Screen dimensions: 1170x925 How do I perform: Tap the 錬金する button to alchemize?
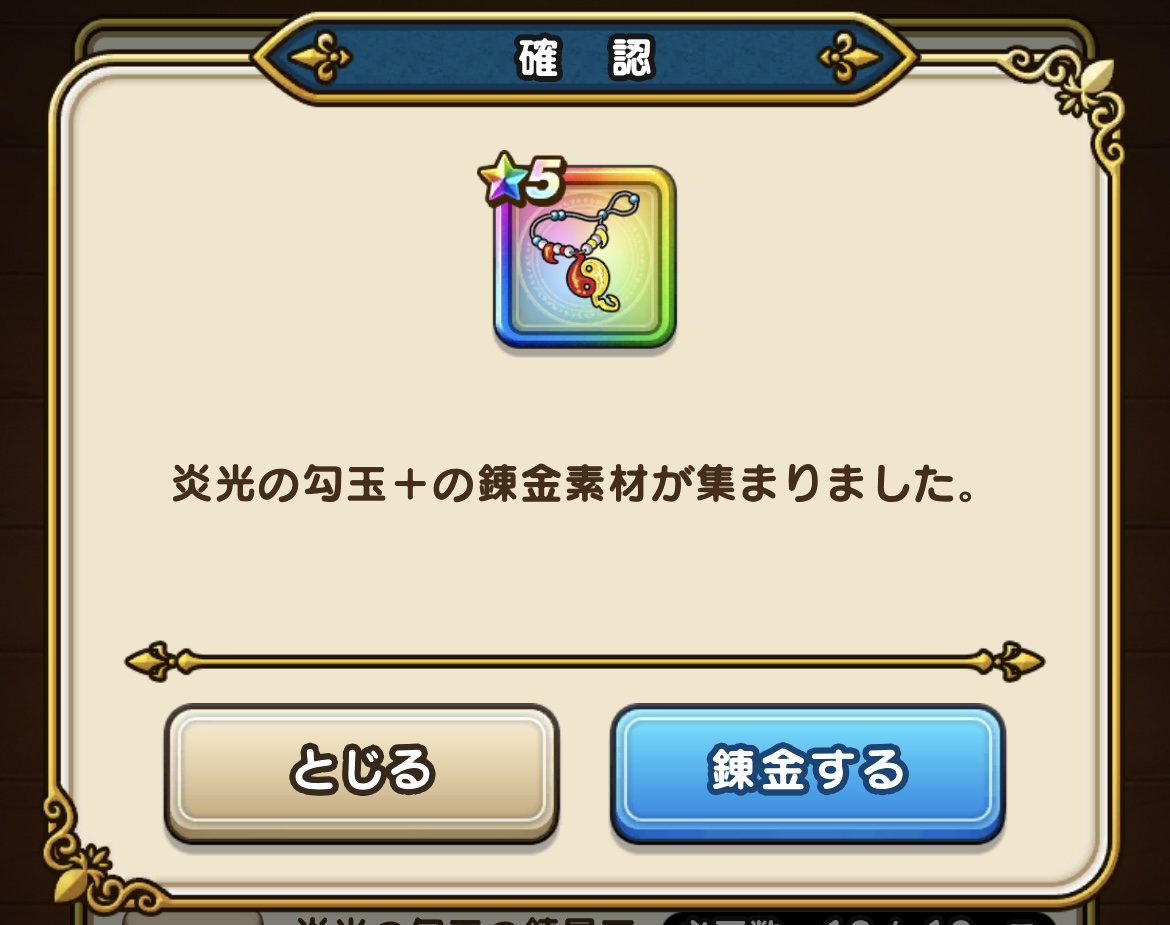click(807, 771)
